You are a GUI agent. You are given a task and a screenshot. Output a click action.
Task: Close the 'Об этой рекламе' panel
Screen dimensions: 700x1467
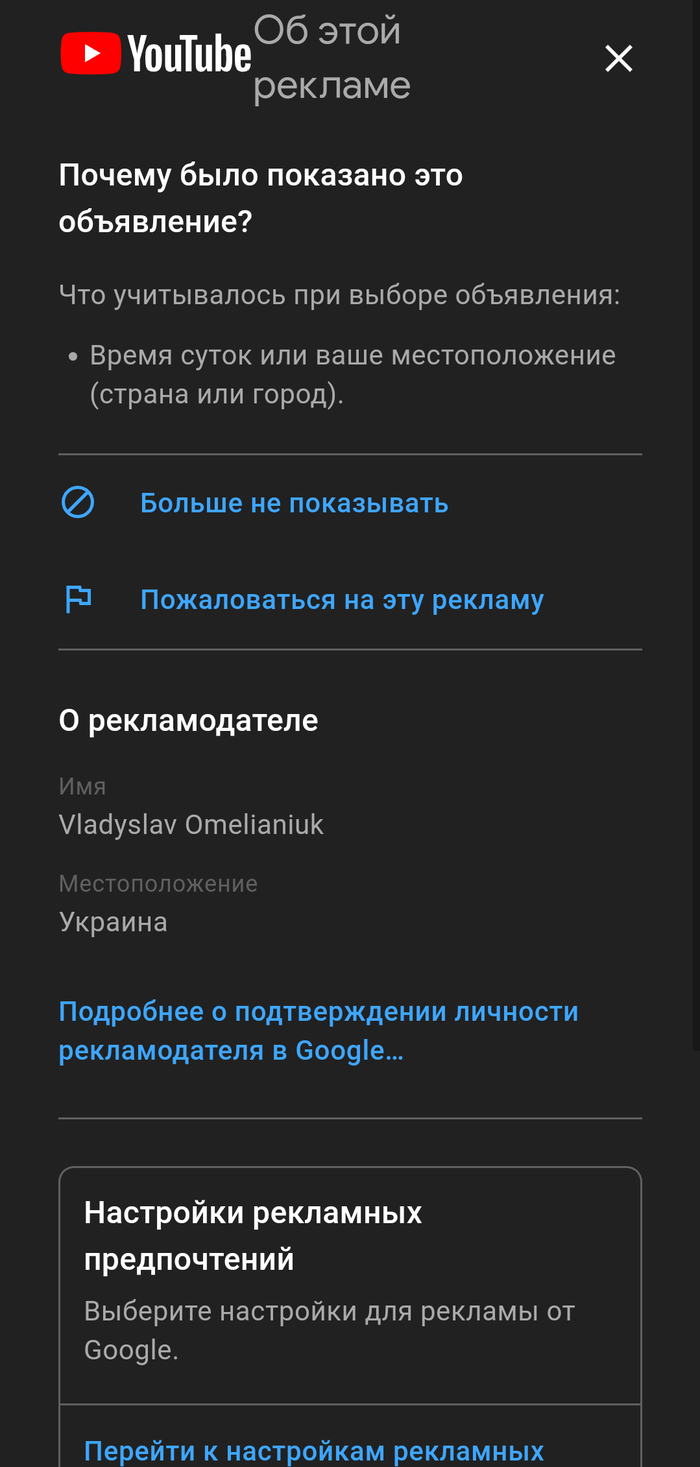pos(619,59)
